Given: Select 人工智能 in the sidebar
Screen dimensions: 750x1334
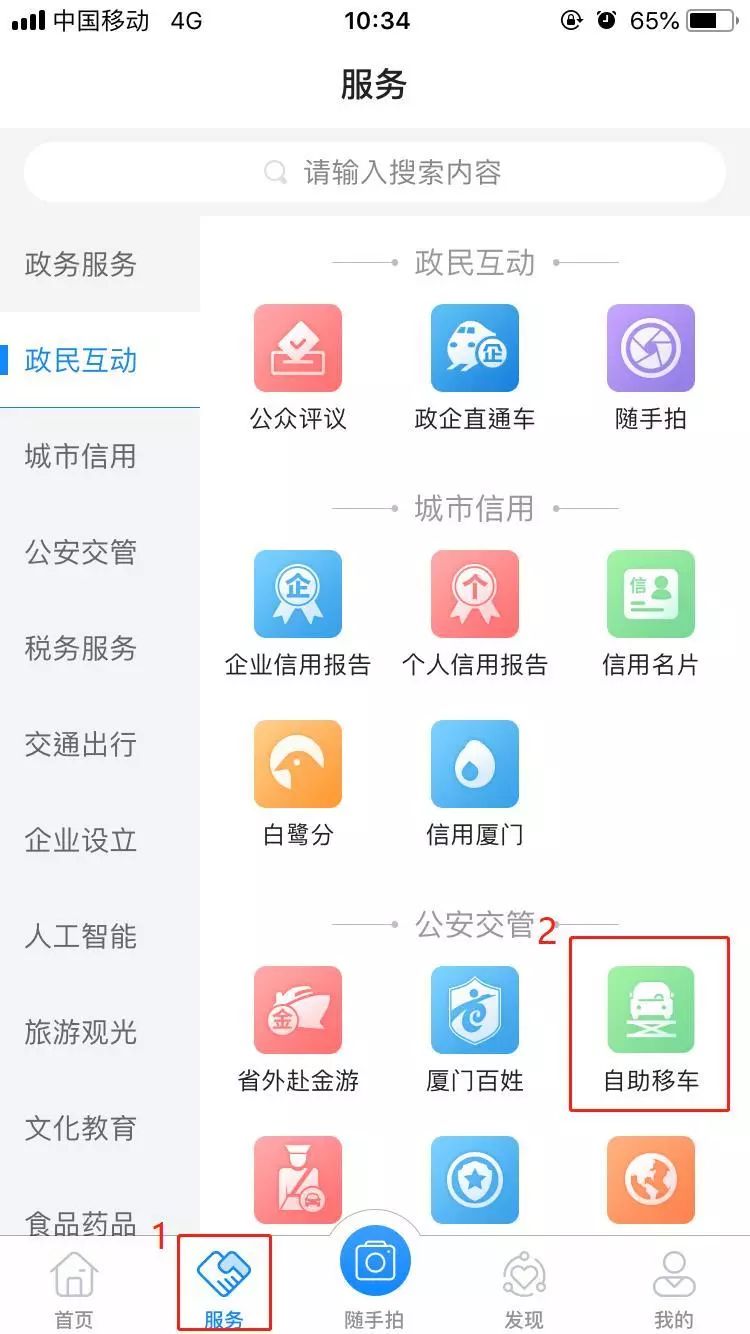Looking at the screenshot, I should point(81,937).
